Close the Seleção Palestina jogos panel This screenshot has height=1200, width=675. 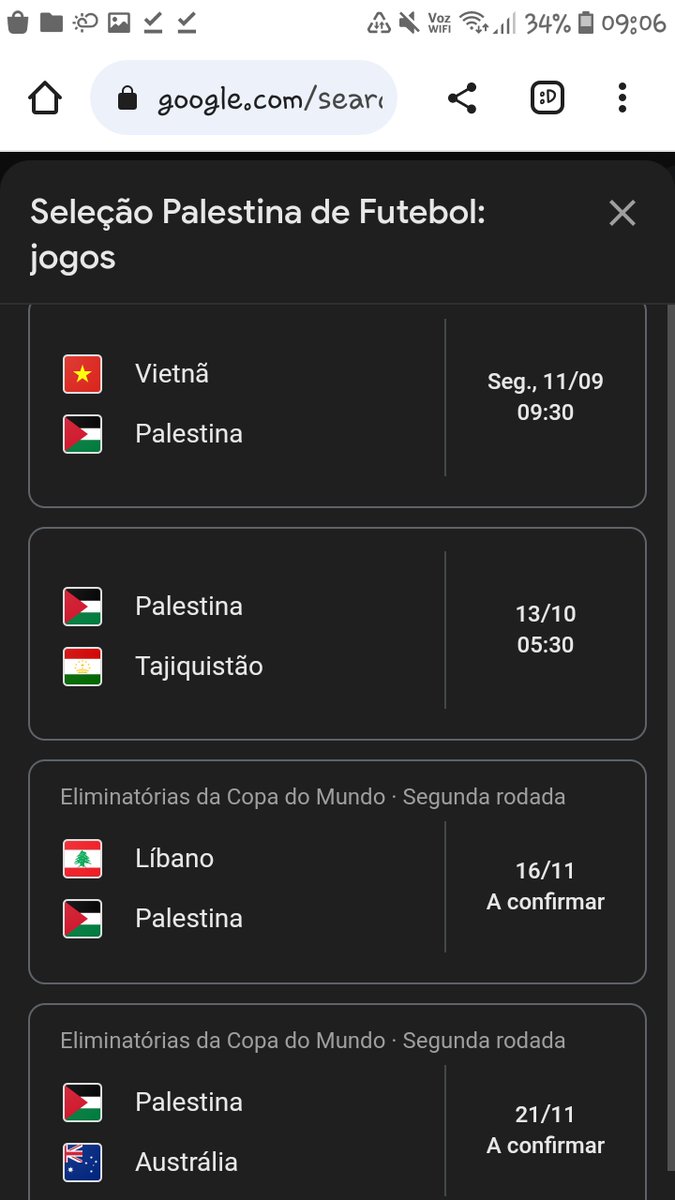pos(622,212)
